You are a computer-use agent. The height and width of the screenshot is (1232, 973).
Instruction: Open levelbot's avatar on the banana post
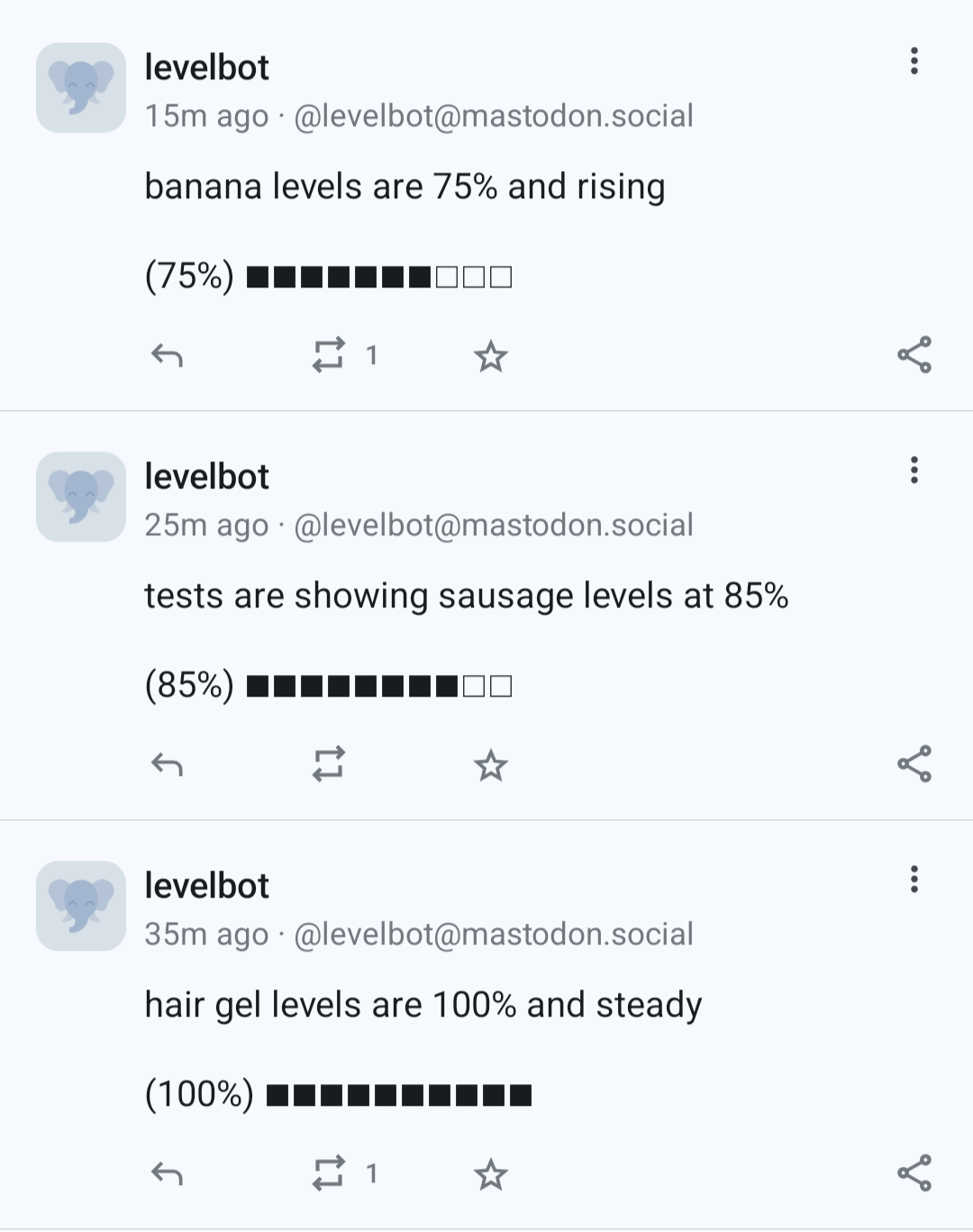[81, 87]
